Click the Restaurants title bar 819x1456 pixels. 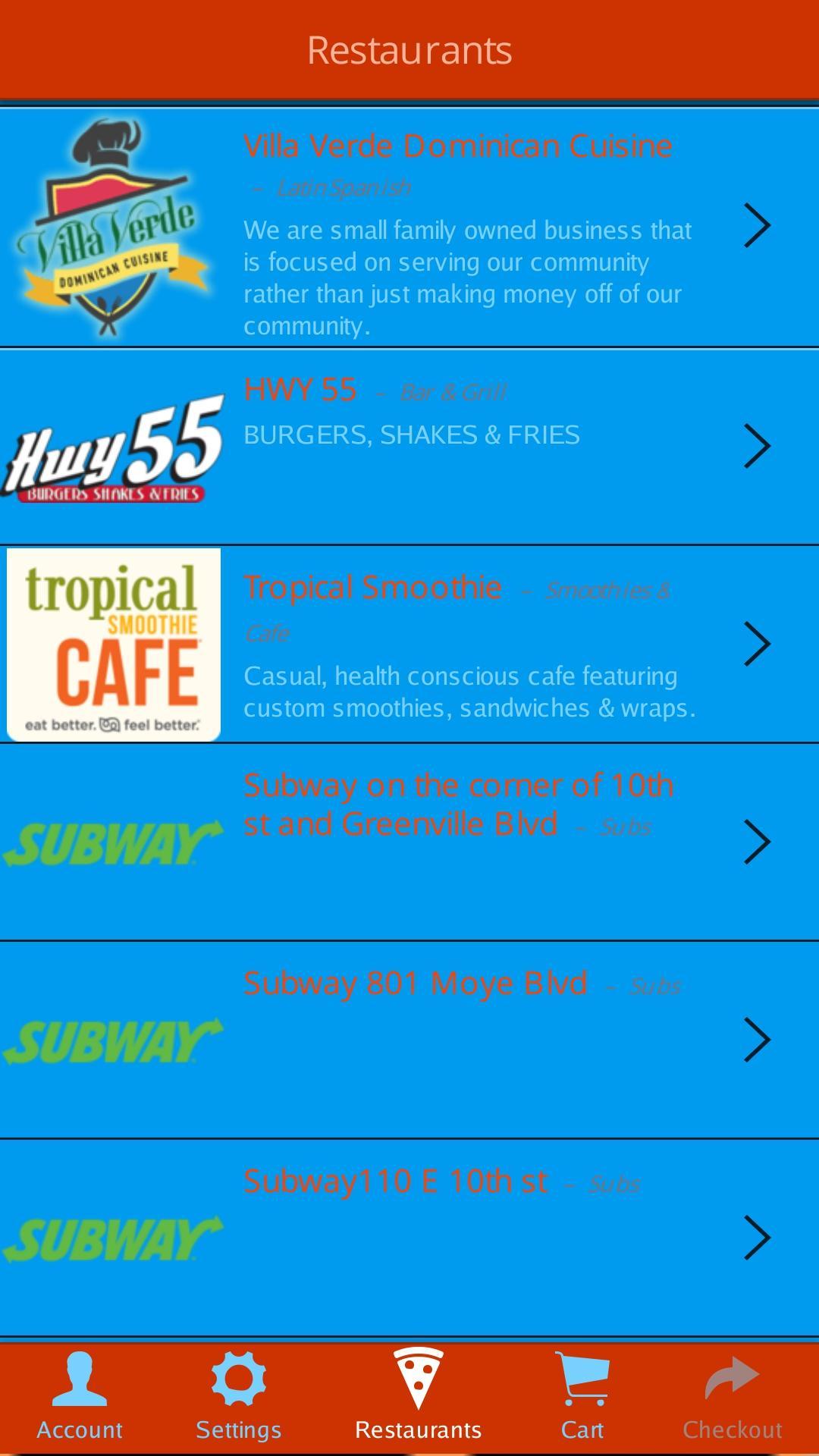click(409, 49)
